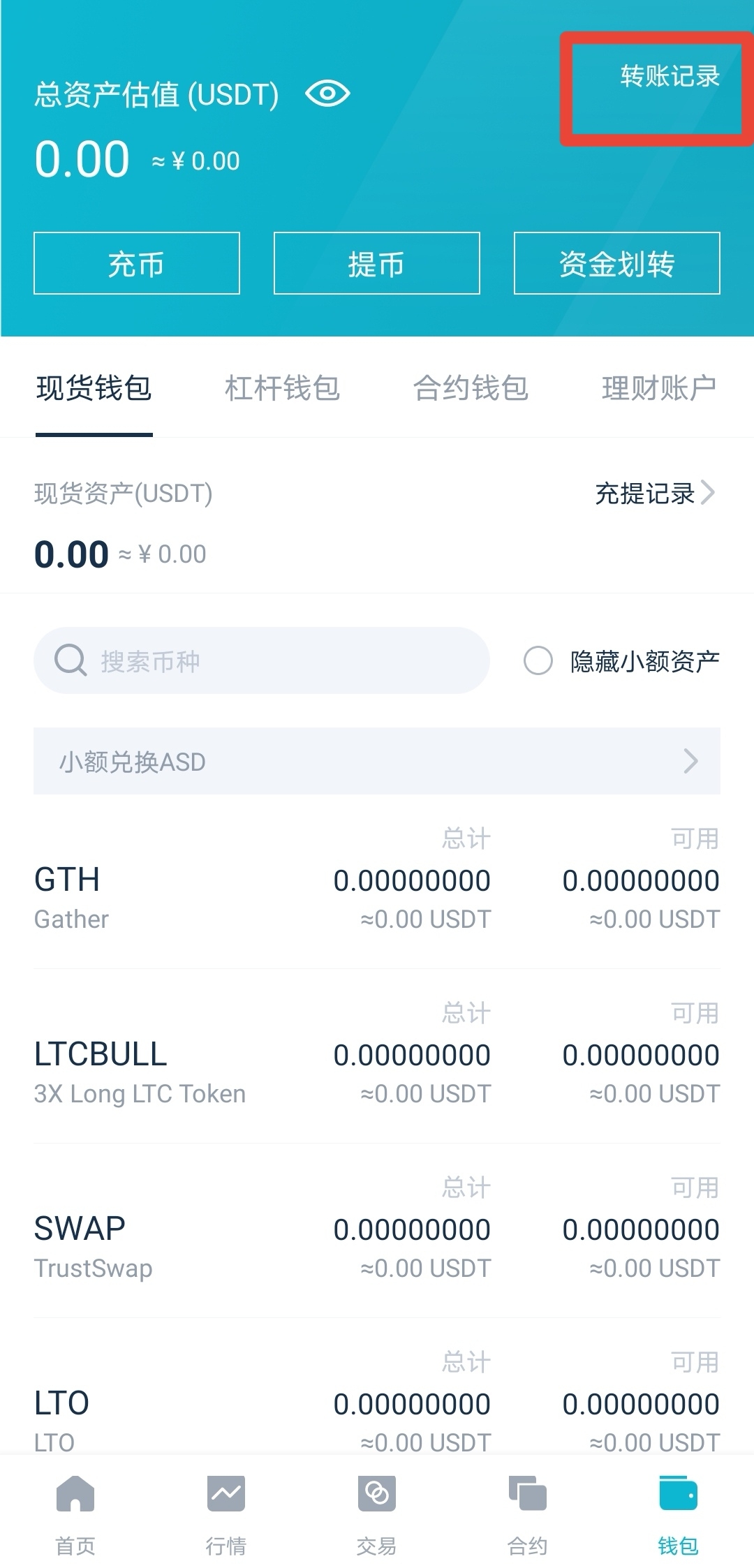Switch to 理财账户 tab
754x1568 pixels.
pos(659,388)
